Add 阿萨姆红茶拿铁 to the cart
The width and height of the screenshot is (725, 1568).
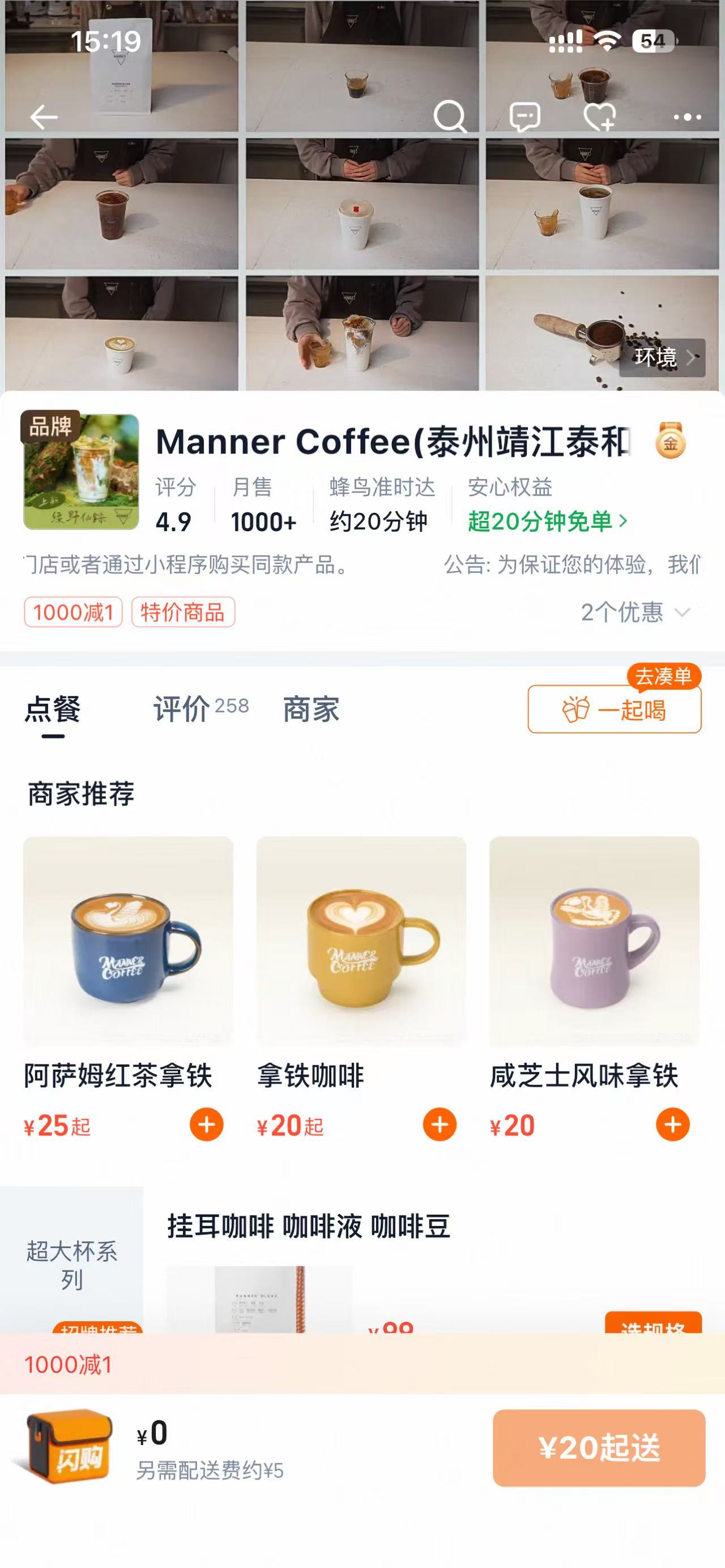coord(206,1124)
